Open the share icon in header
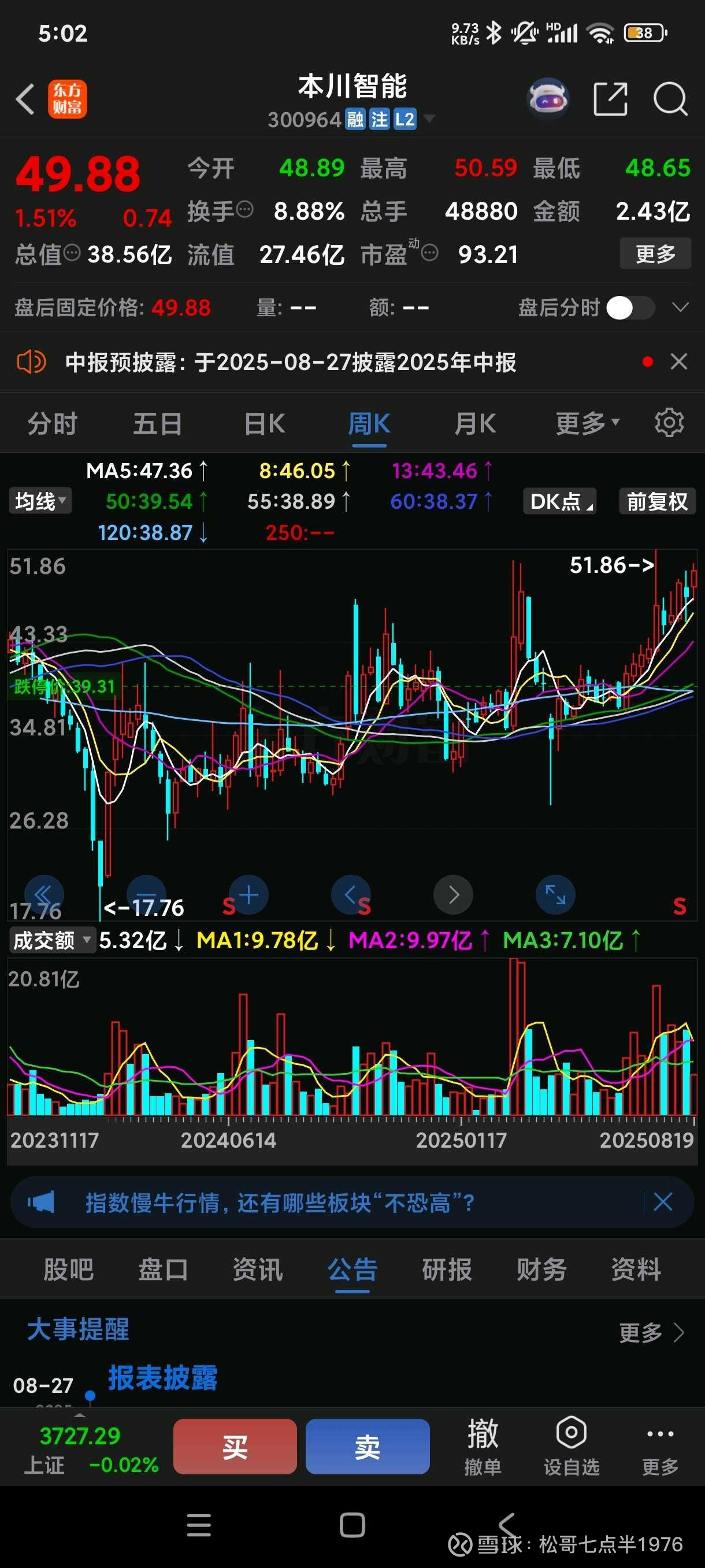This screenshot has width=705, height=1568. pos(610,99)
